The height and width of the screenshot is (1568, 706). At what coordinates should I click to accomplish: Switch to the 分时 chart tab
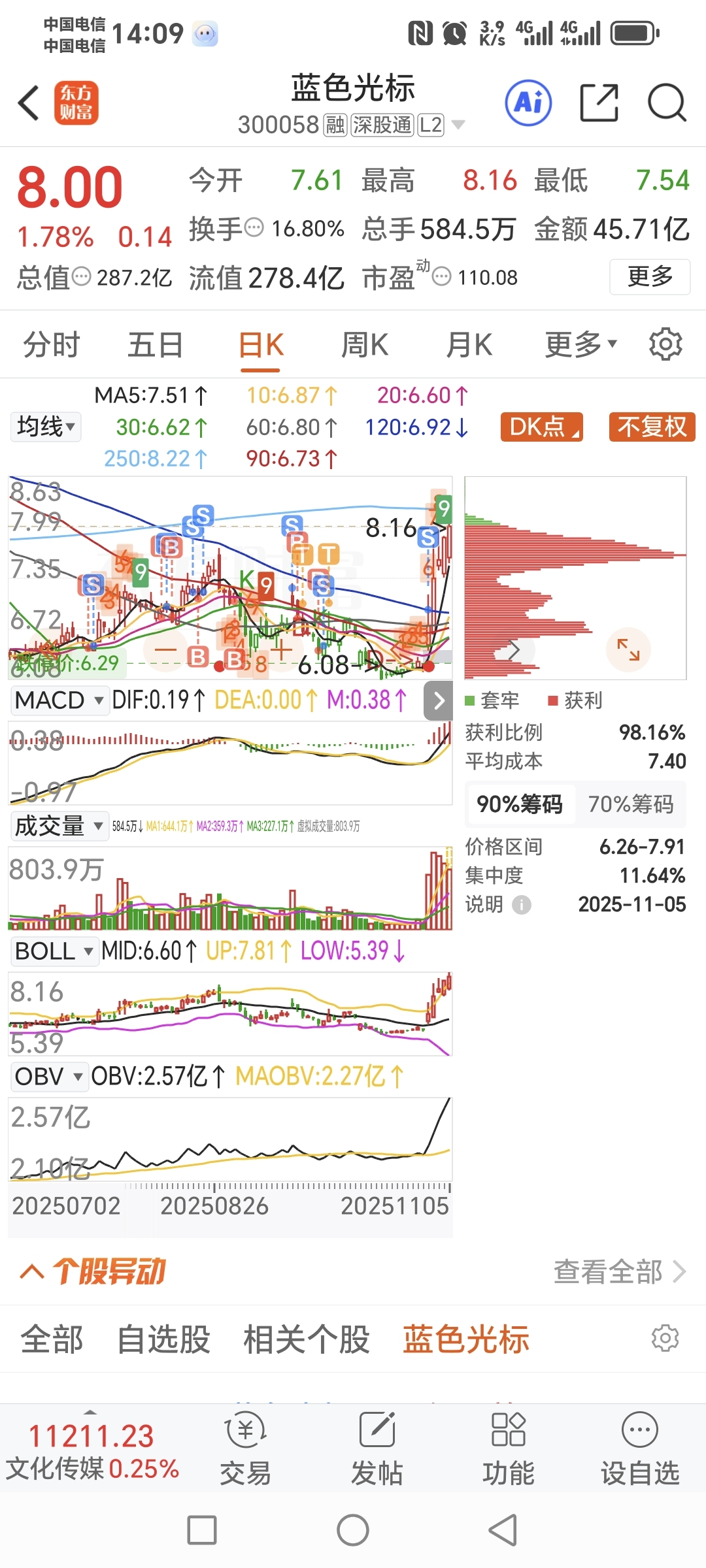click(x=51, y=344)
